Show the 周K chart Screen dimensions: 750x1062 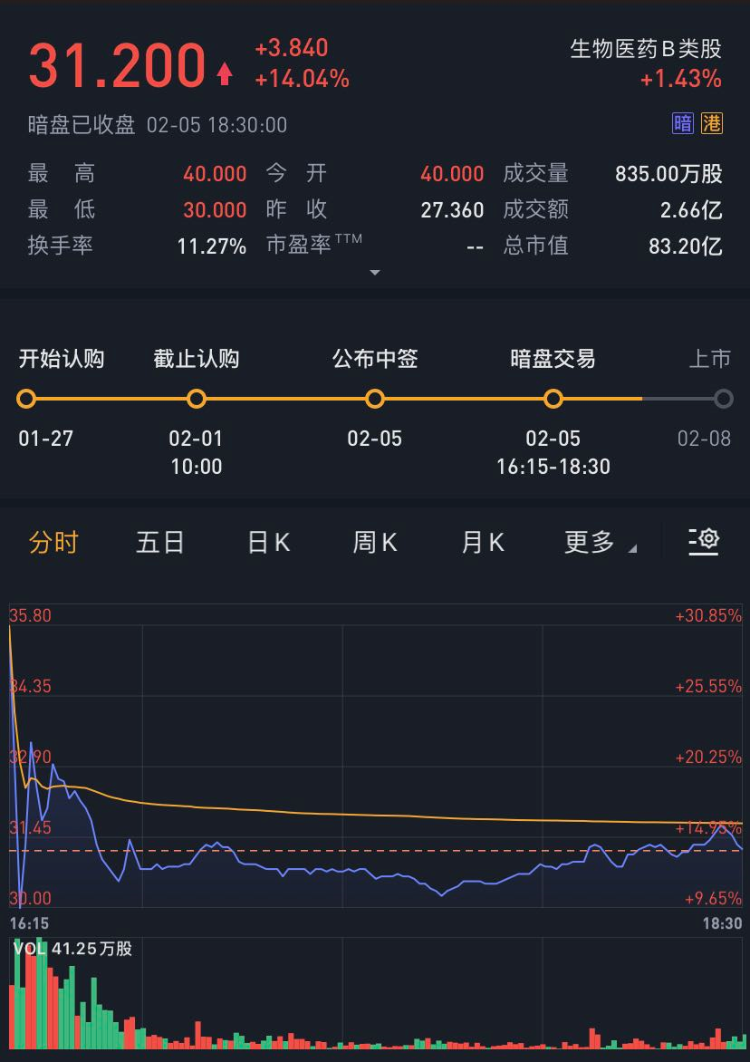point(375,543)
